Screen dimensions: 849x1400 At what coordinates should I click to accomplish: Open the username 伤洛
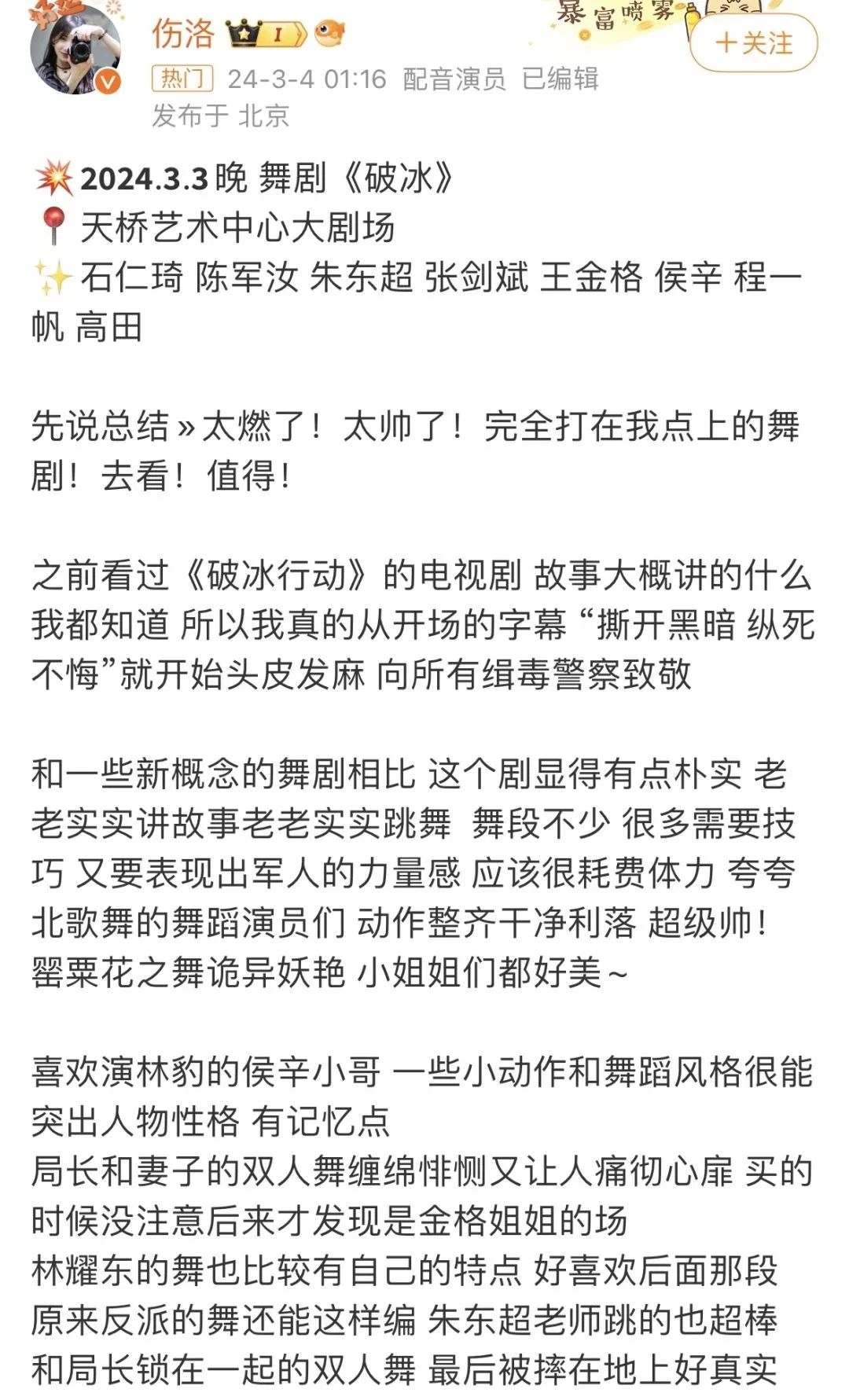click(183, 33)
